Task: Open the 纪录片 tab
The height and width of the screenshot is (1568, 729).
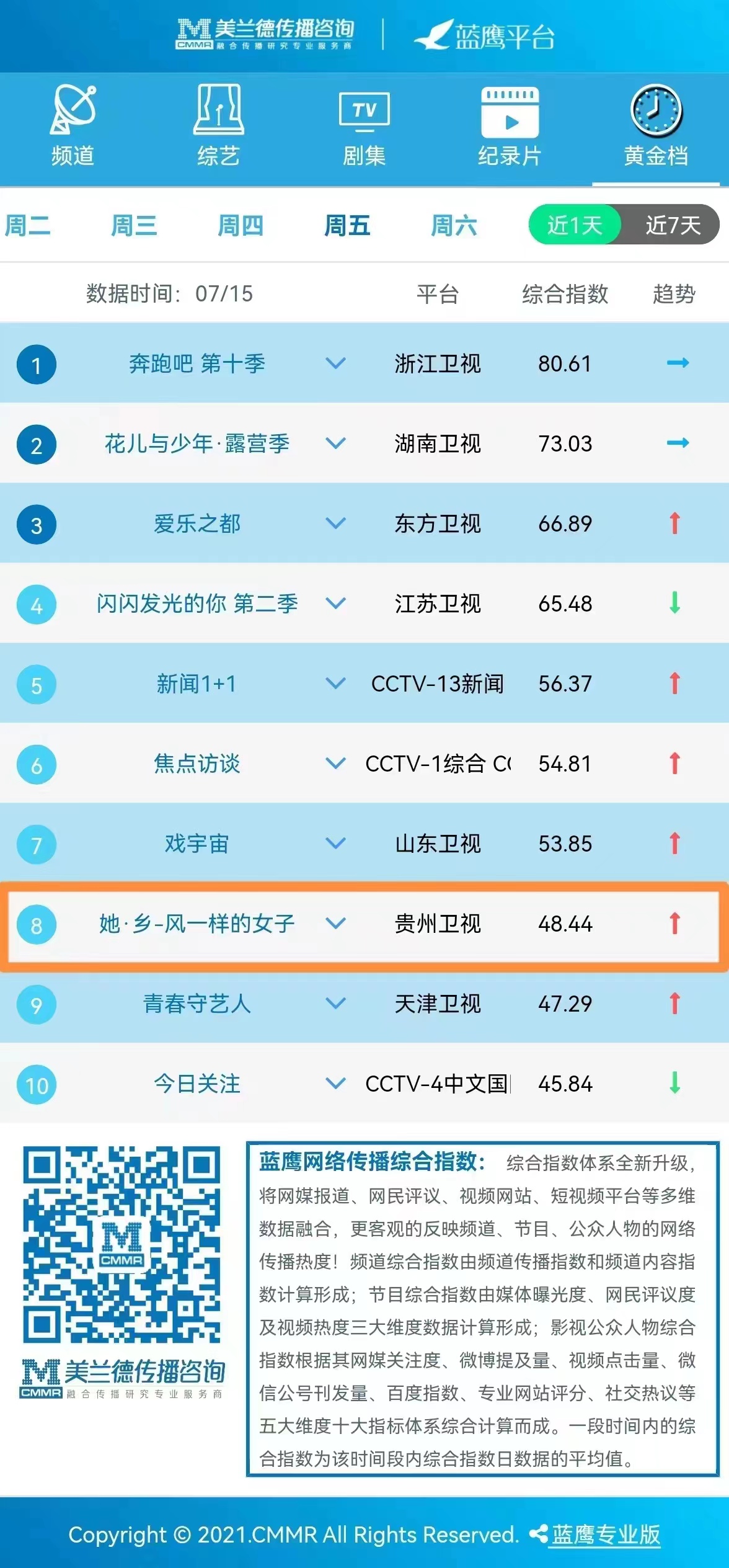Action: 510,127
